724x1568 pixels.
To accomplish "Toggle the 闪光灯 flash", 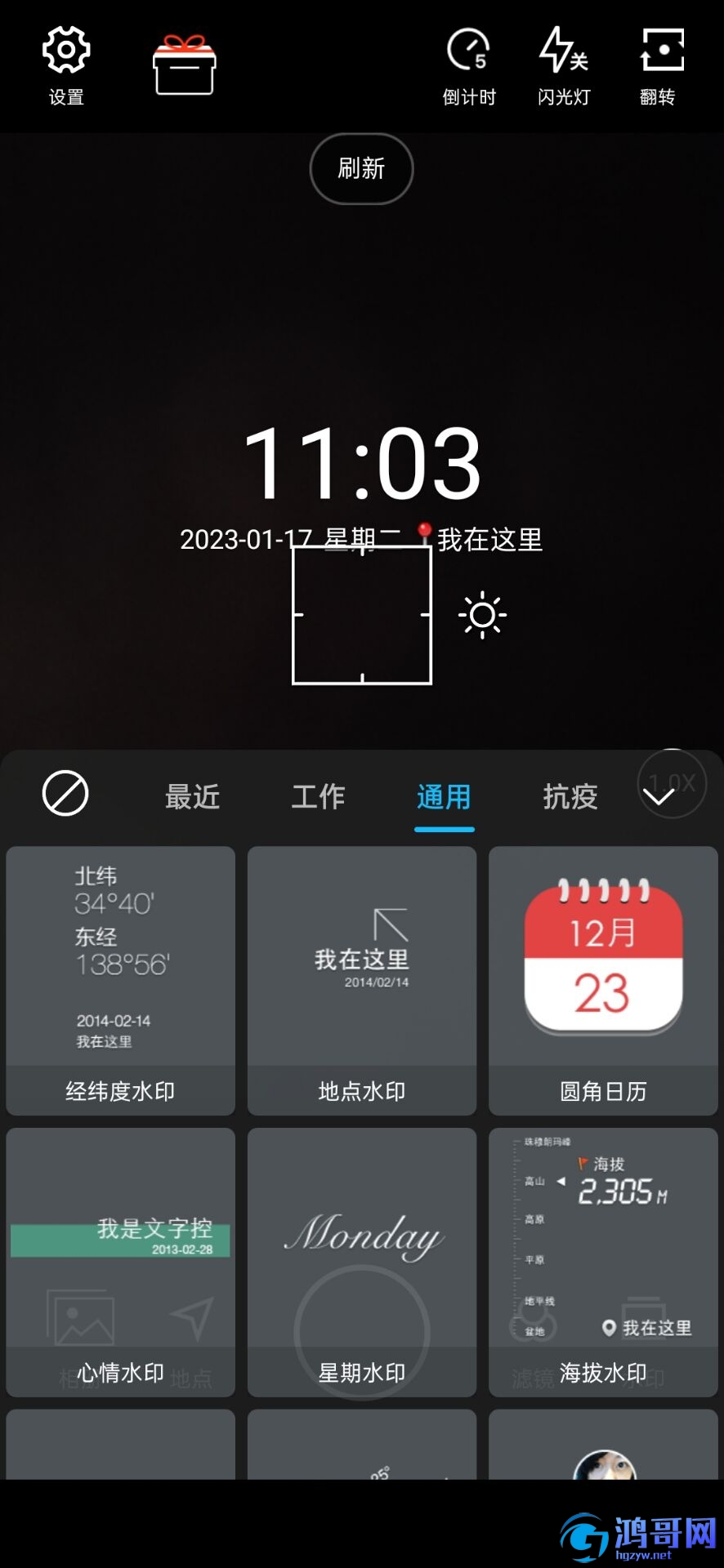I will (x=564, y=65).
